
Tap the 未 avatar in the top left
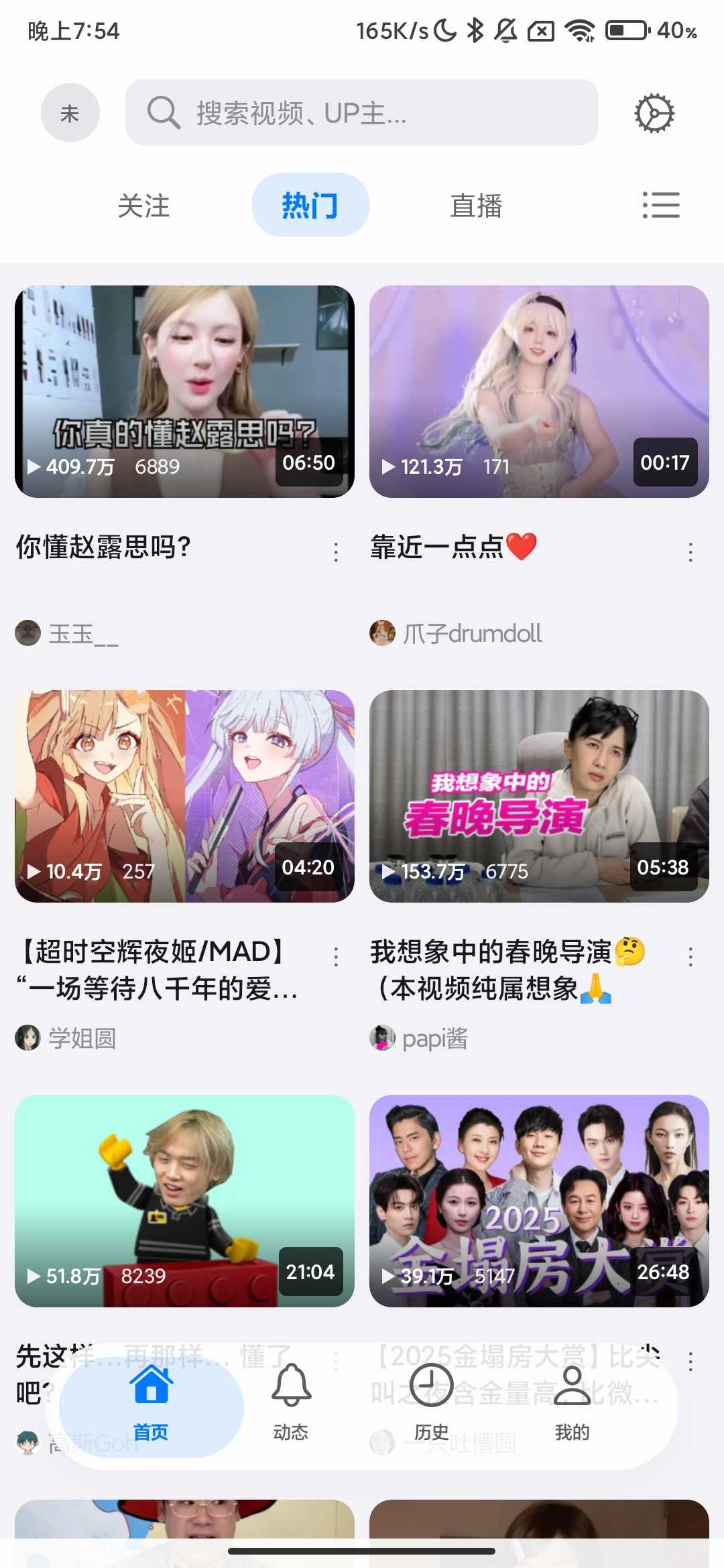click(x=70, y=112)
